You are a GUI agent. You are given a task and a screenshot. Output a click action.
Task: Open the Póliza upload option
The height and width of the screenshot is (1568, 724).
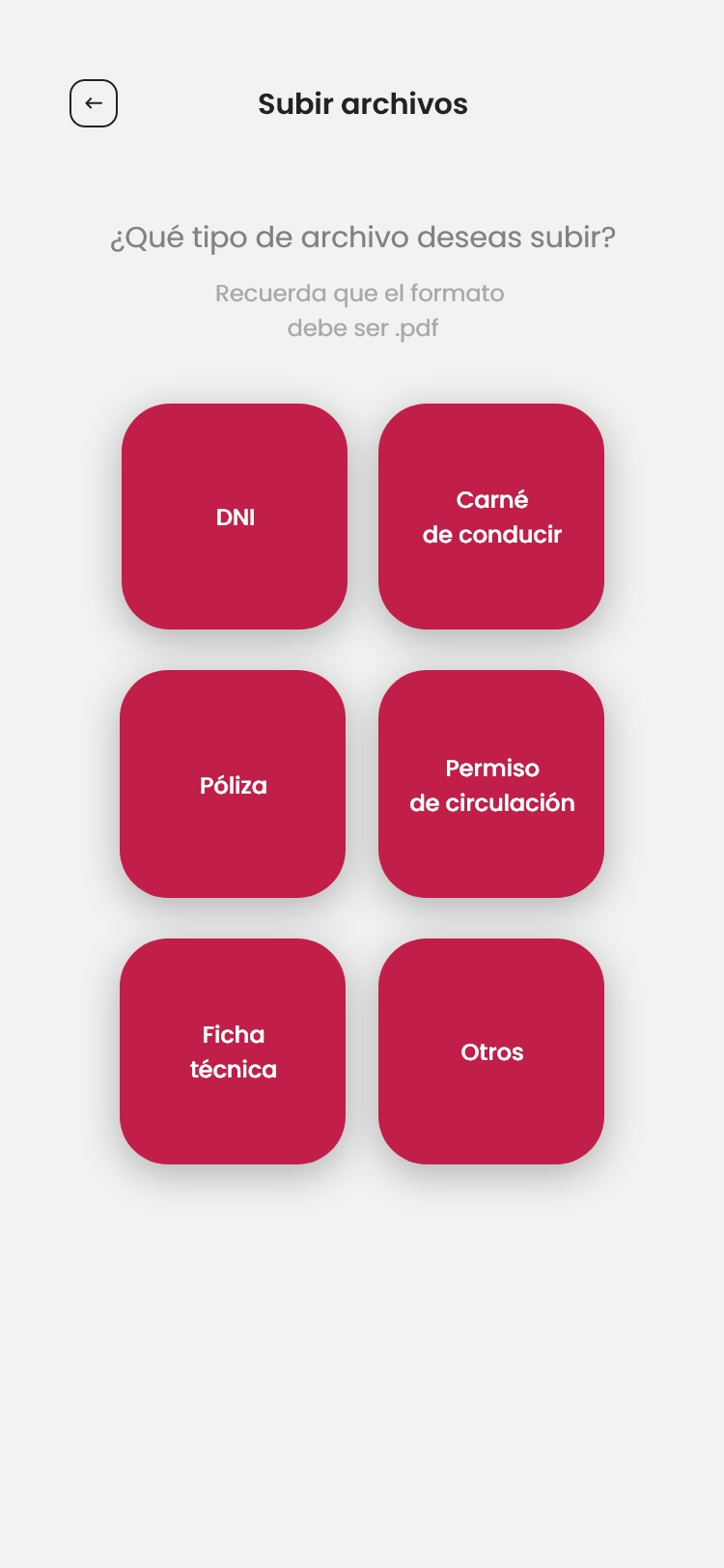coord(233,785)
